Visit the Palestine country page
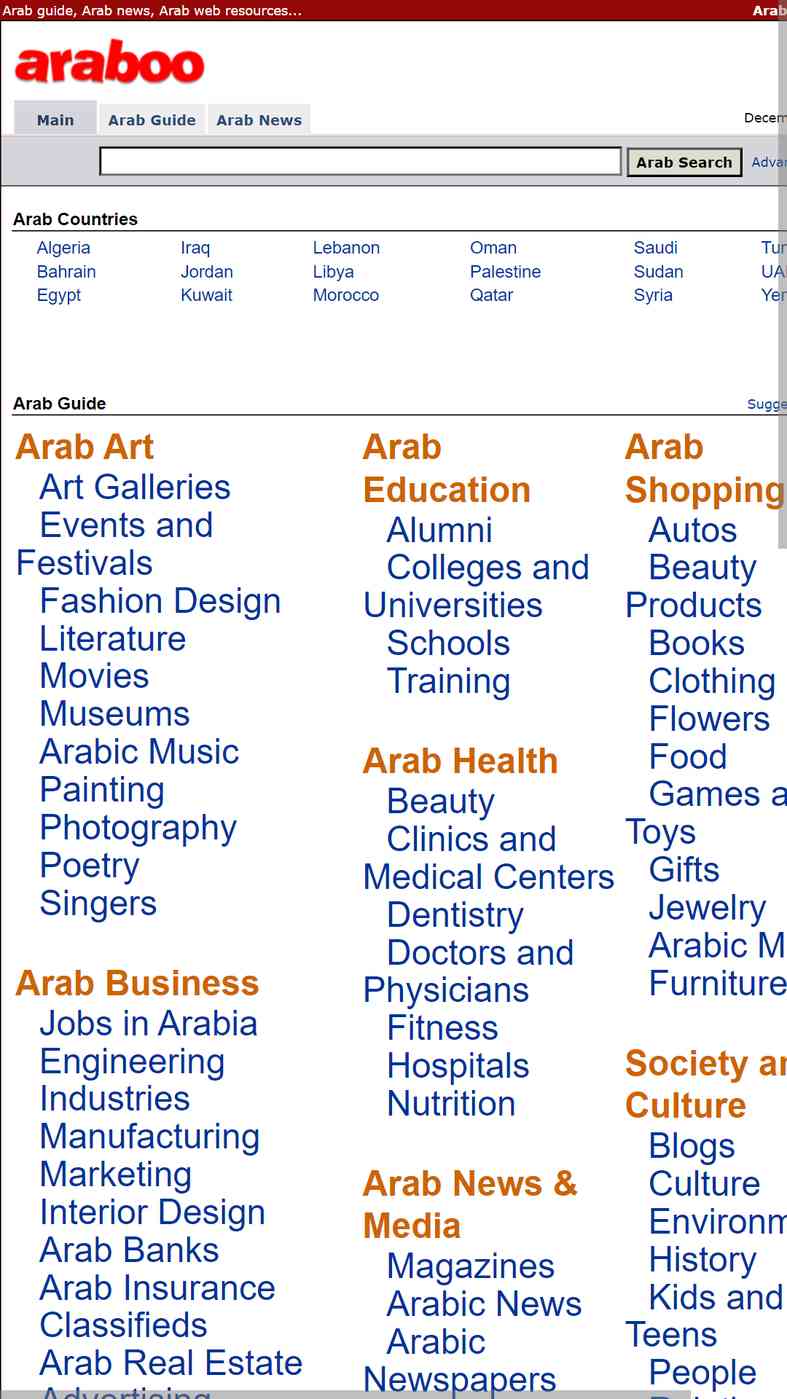 (505, 271)
